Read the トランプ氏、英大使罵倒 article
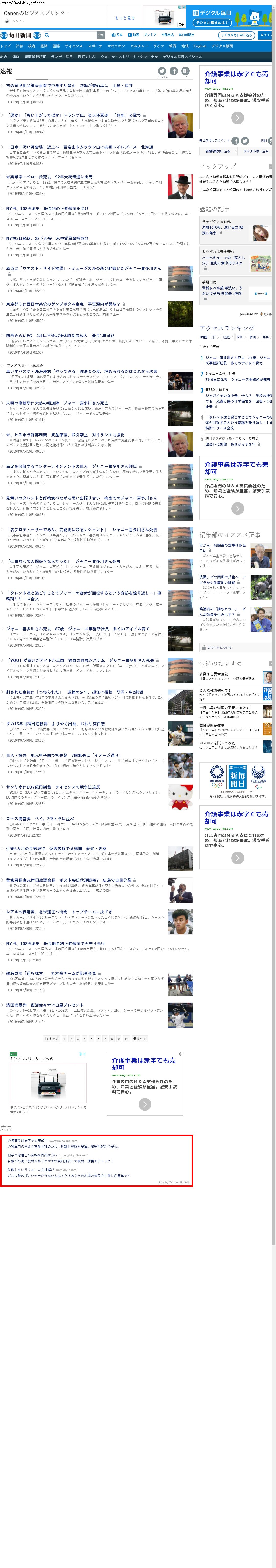This screenshot has width=276, height=1568. [73, 115]
